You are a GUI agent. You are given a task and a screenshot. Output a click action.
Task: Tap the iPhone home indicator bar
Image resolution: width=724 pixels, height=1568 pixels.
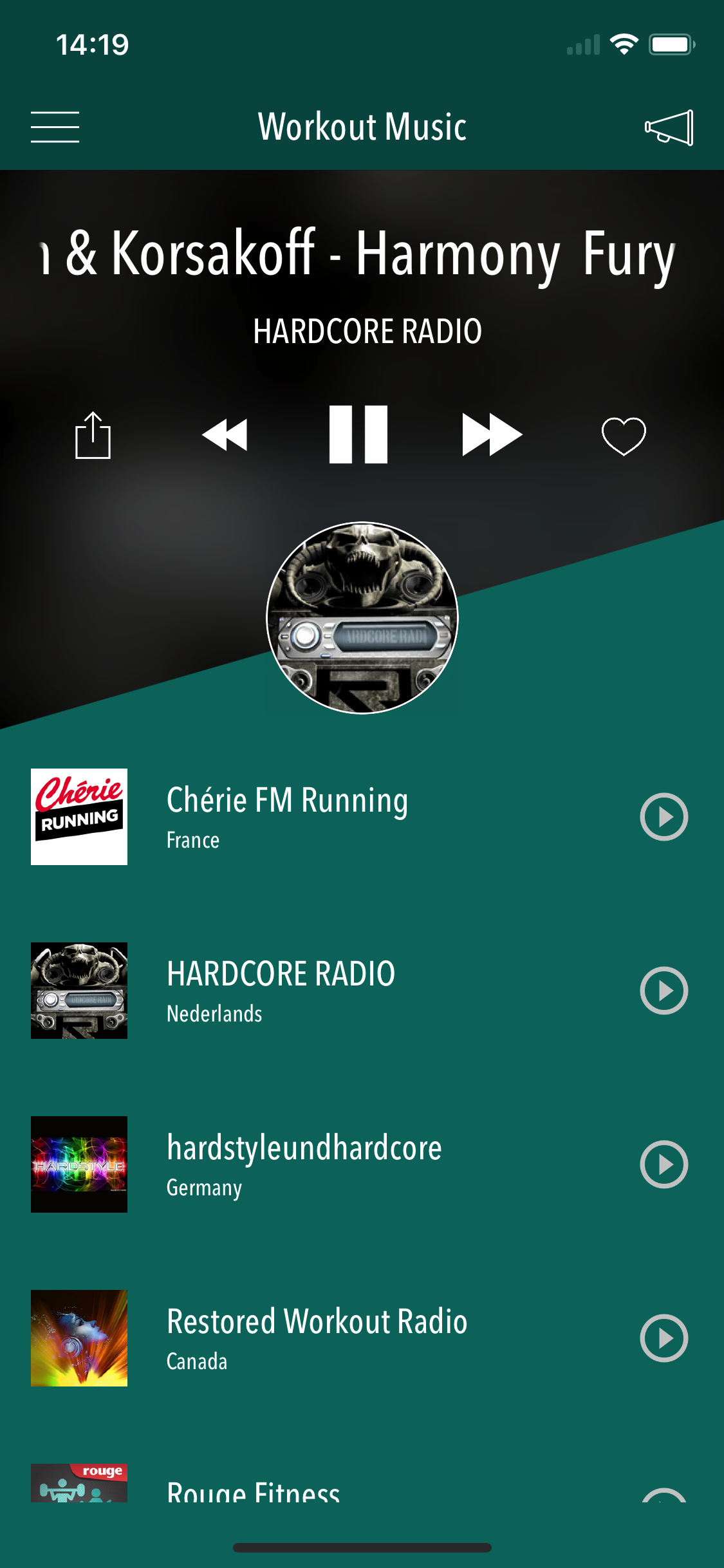362,1547
